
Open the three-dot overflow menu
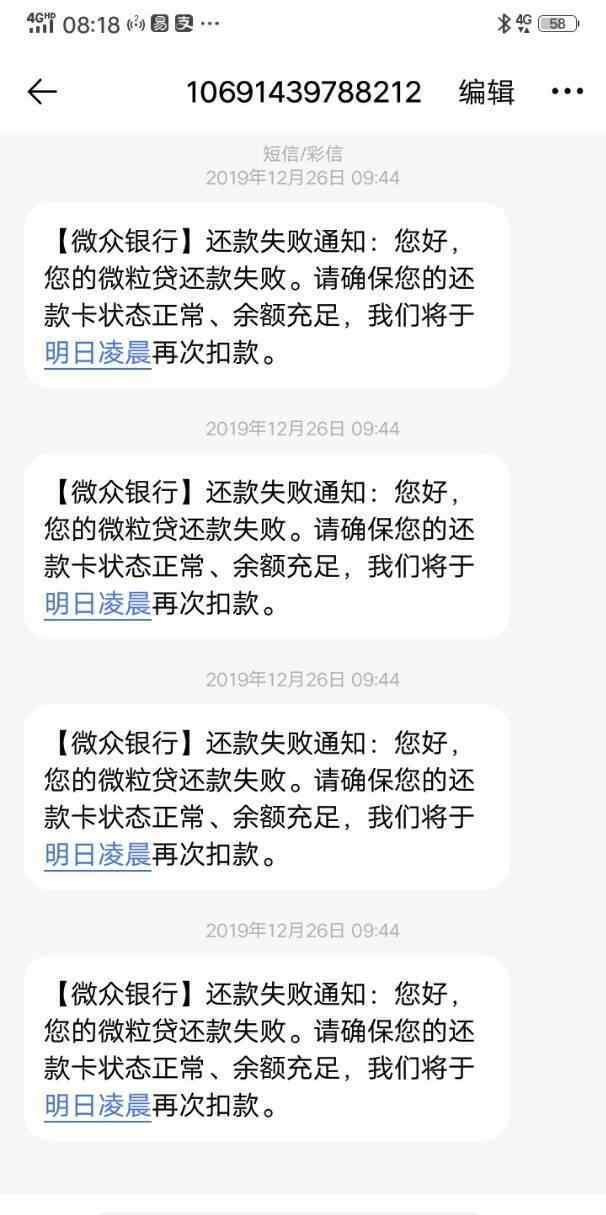pos(567,92)
